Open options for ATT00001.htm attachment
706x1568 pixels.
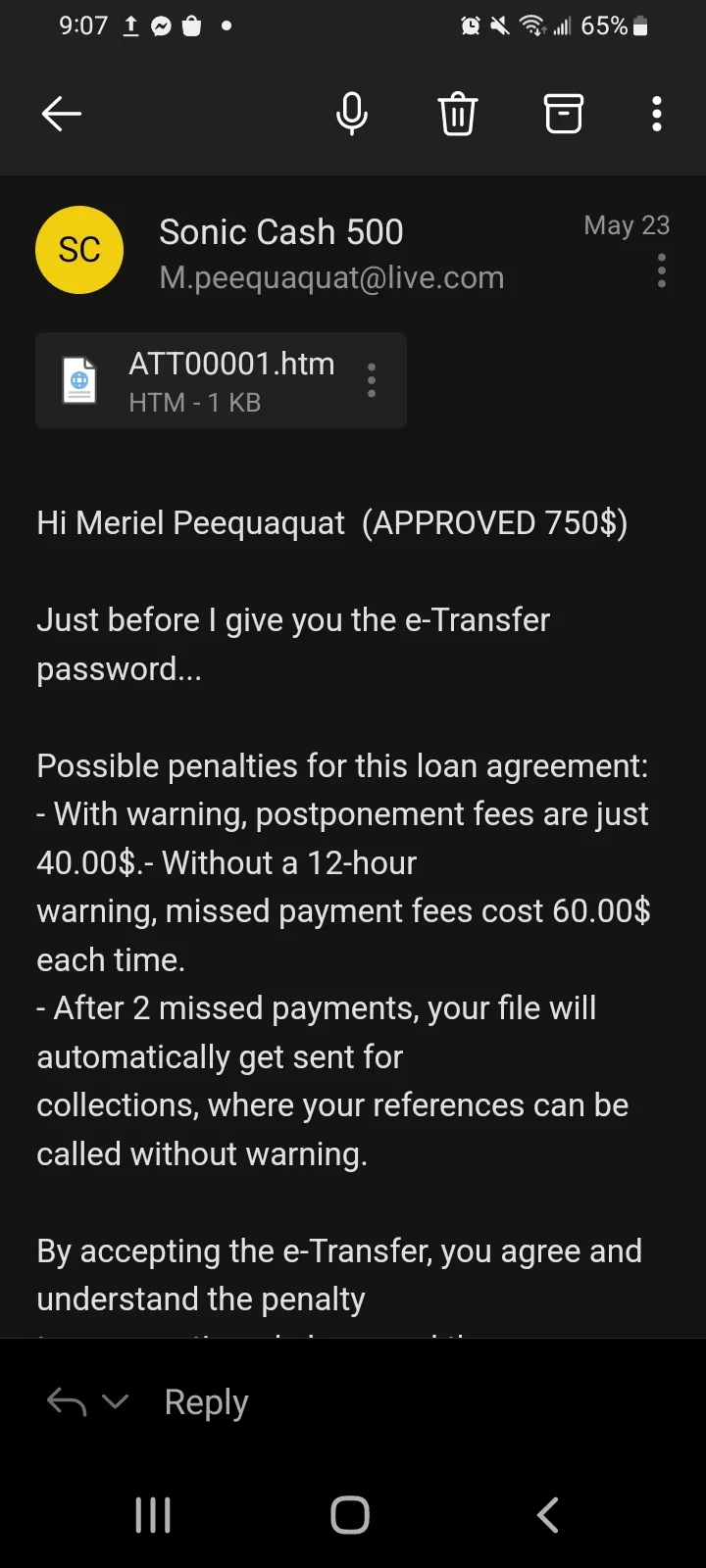click(x=372, y=380)
